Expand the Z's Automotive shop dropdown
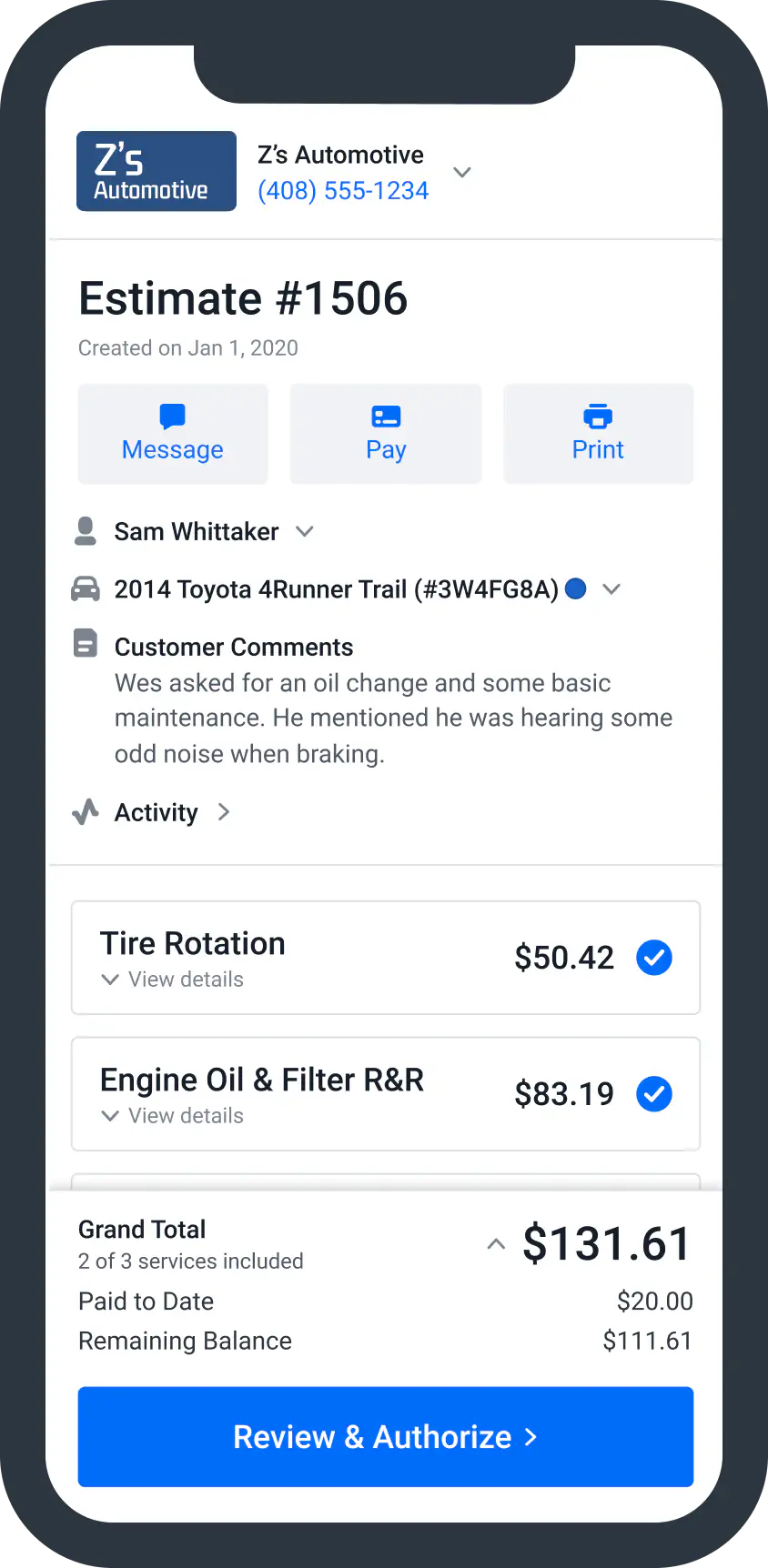Image resolution: width=768 pixels, height=1568 pixels. pyautogui.click(x=462, y=172)
